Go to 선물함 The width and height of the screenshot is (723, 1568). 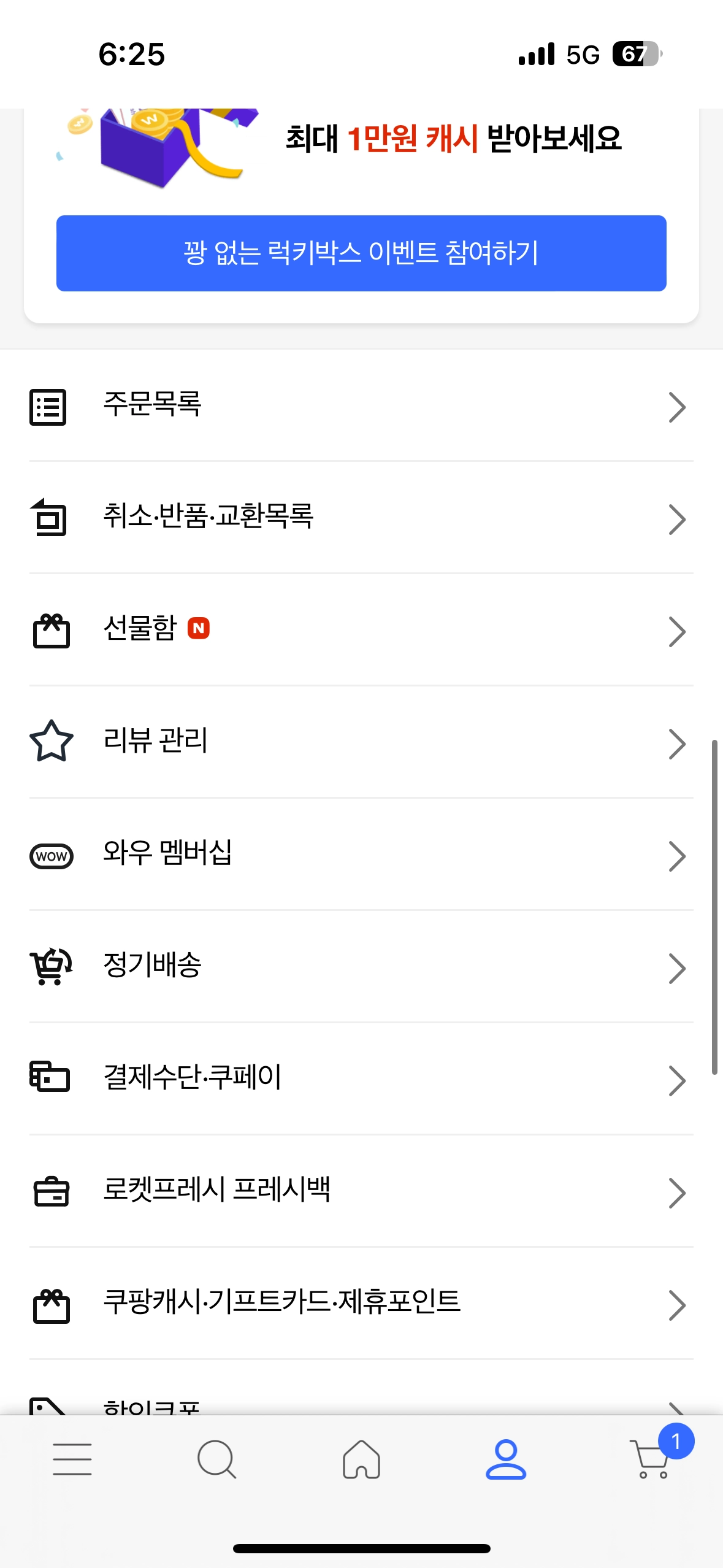coord(361,630)
